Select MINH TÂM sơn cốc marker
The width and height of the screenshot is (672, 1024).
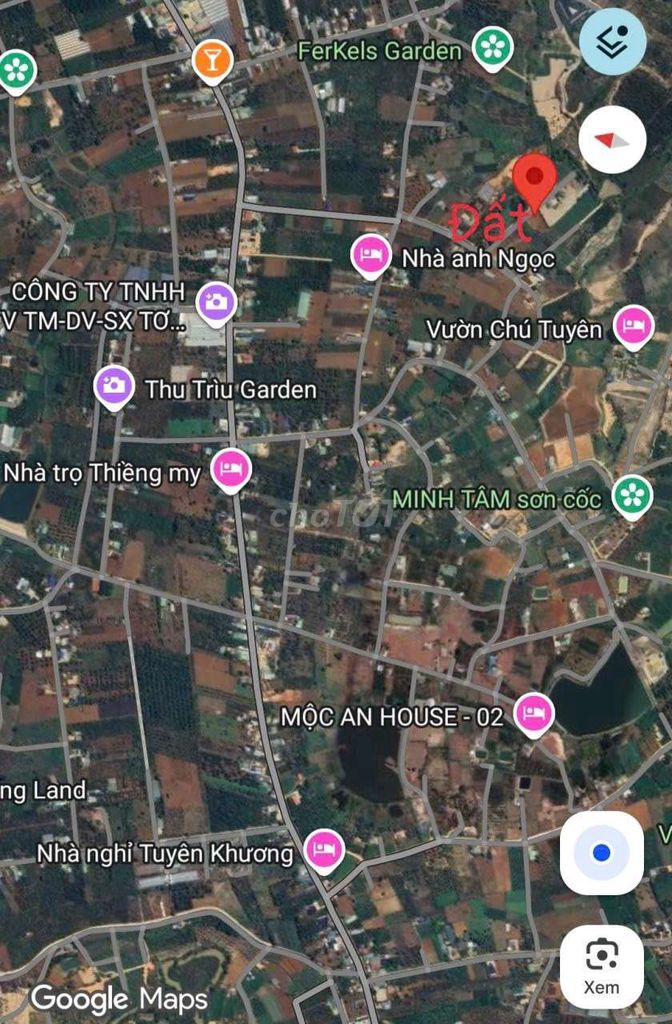tap(631, 496)
